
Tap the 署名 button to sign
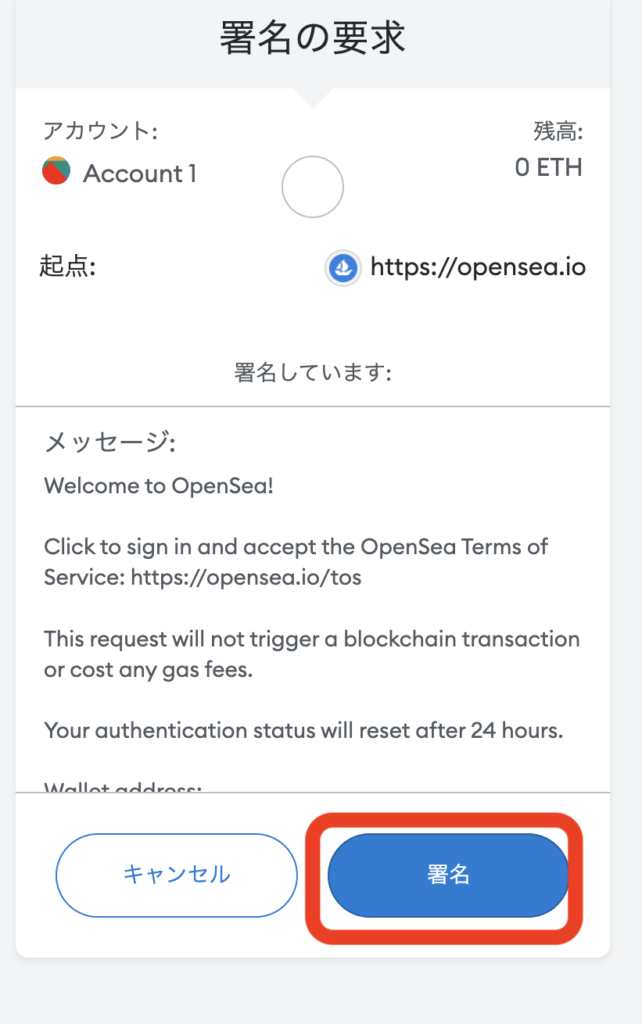(447, 875)
